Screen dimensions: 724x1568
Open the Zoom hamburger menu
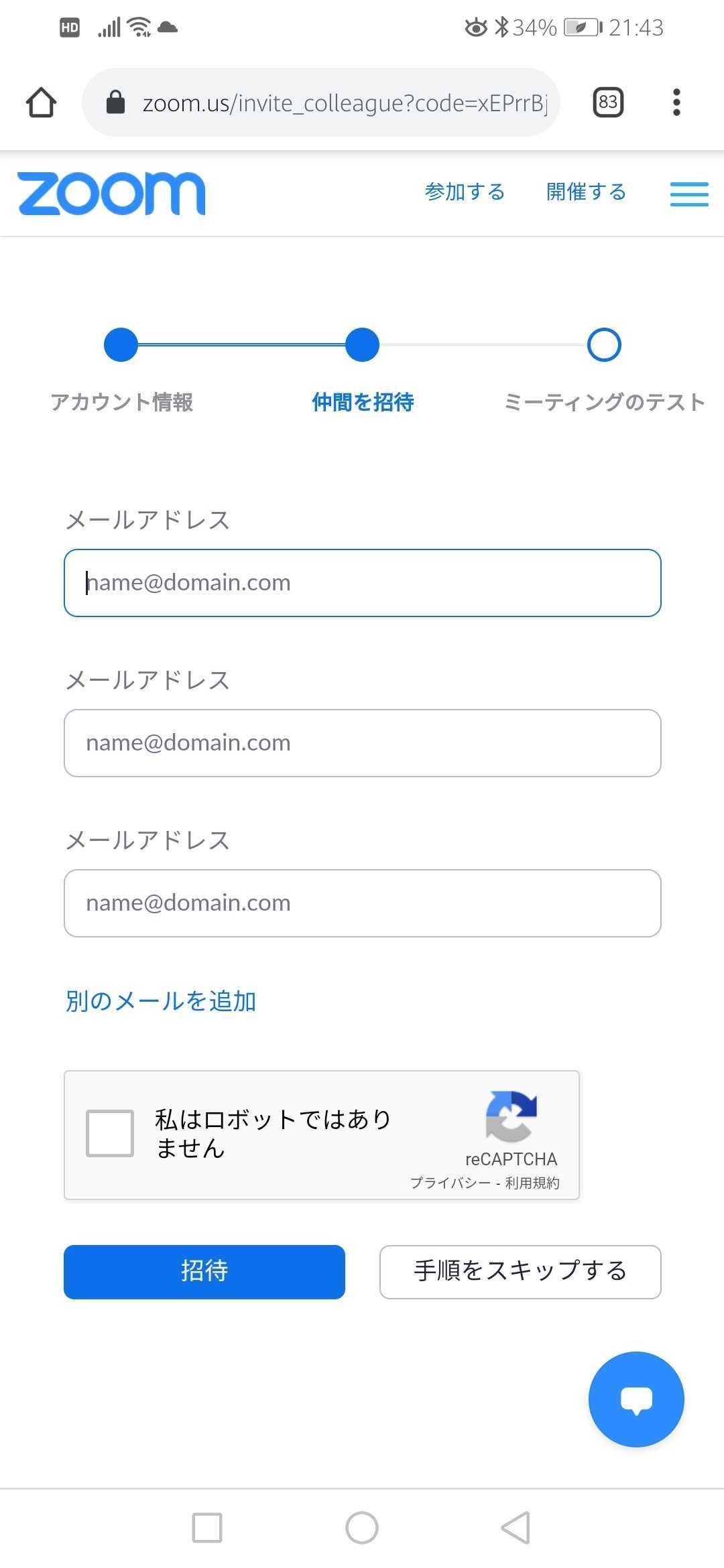(x=689, y=194)
